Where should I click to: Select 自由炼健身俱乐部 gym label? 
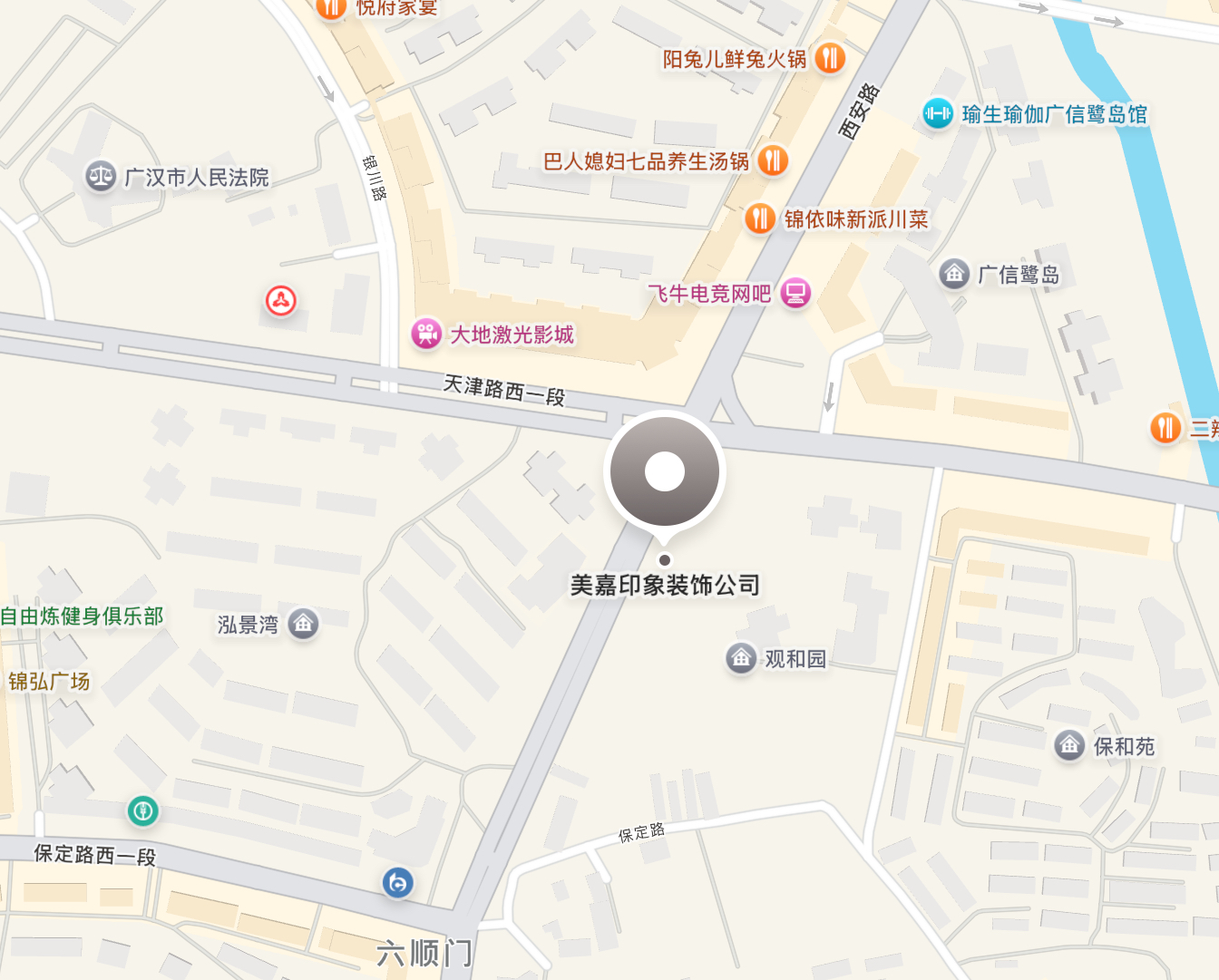click(82, 616)
